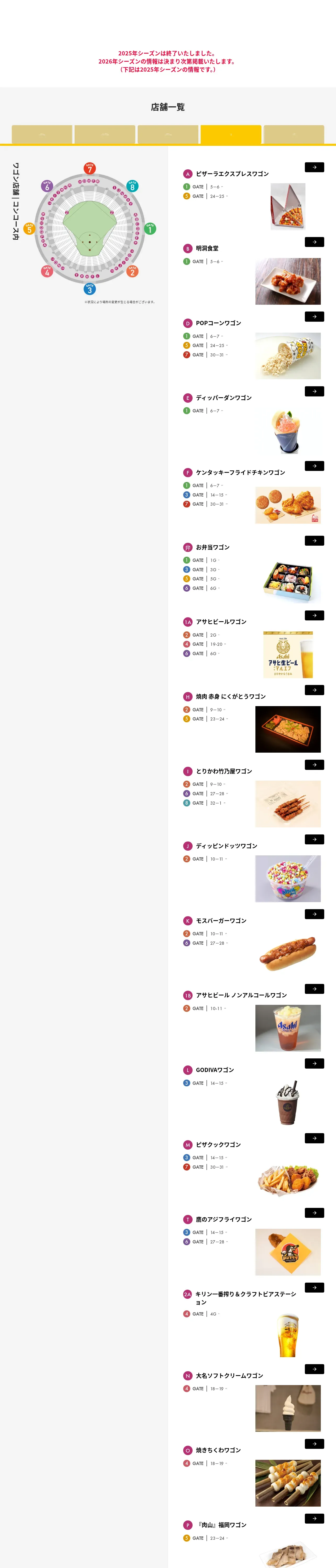Open ケンタッキーフライドチキンワゴン details
Image resolution: width=336 pixels, height=1568 pixels.
coord(314,466)
